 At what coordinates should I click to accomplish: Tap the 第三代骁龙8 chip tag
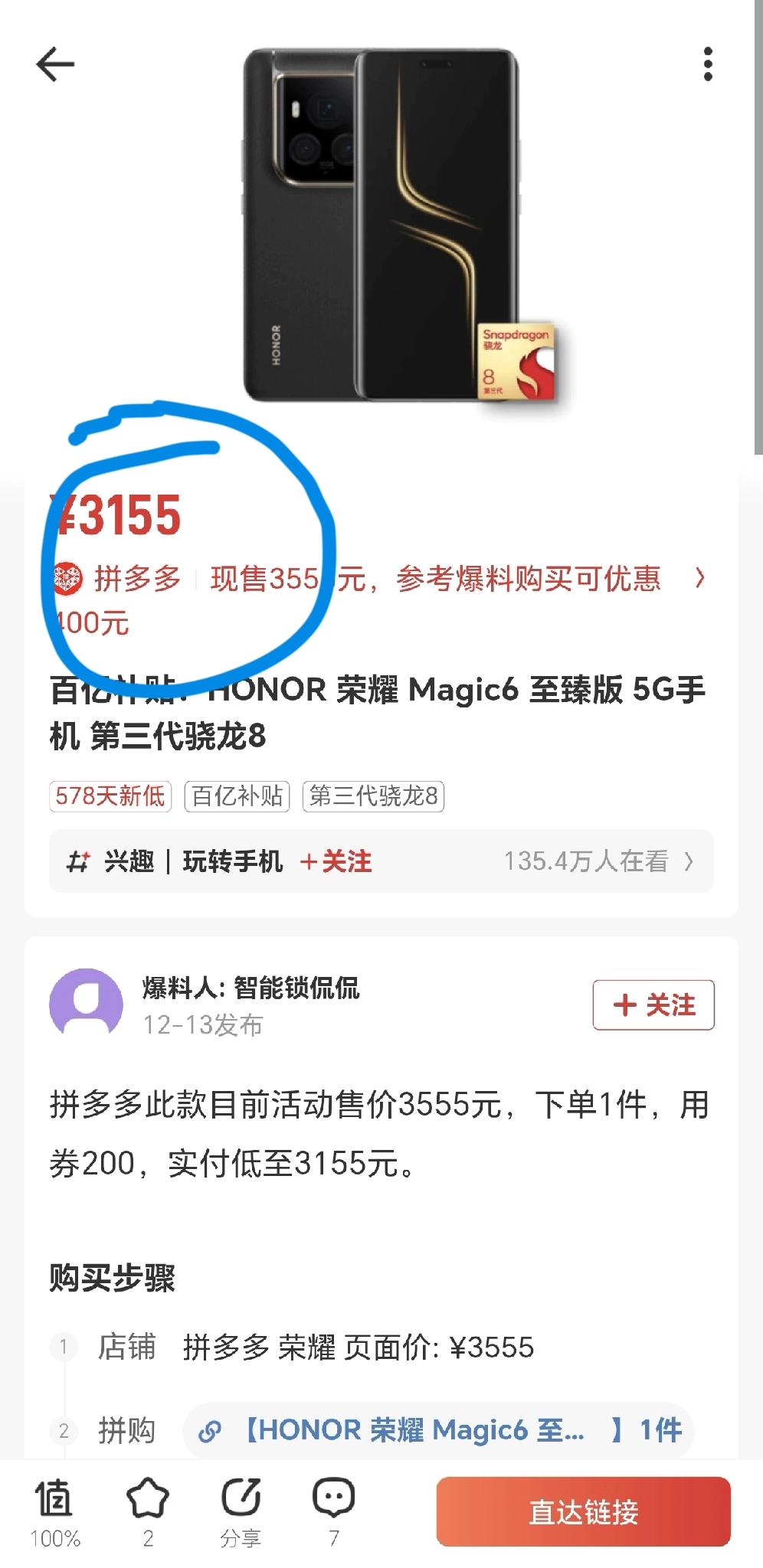[373, 798]
